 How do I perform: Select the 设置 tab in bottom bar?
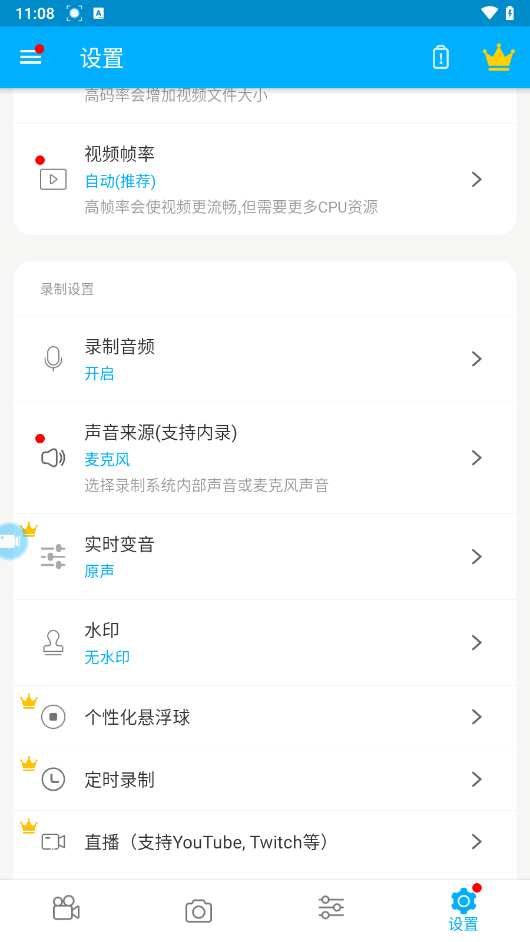[463, 910]
